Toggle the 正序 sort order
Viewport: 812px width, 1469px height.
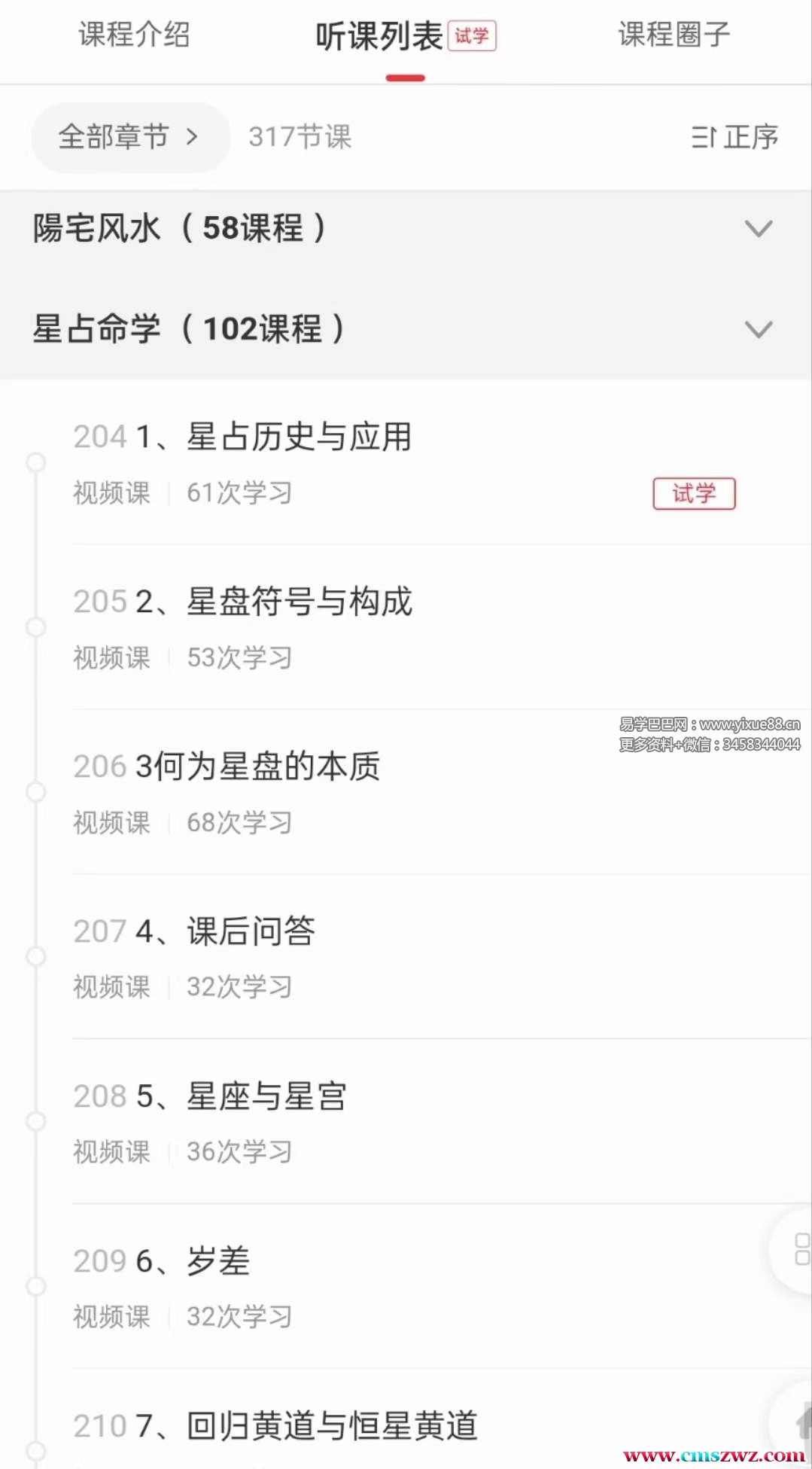(734, 137)
